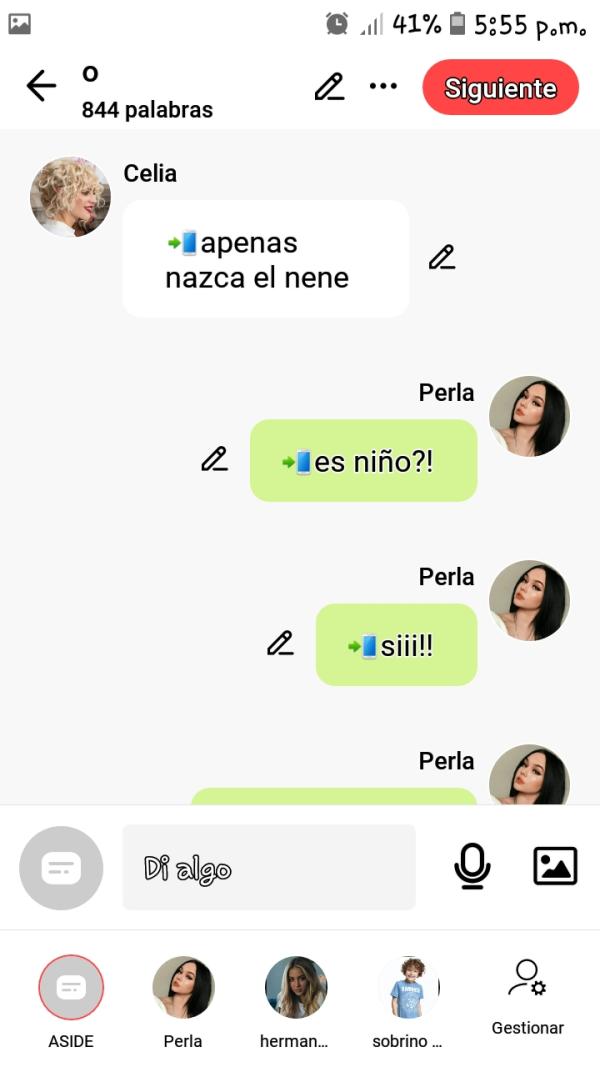Image resolution: width=600 pixels, height=1067 pixels.
Task: Select the ASIDE narrator option
Action: pyautogui.click(x=71, y=988)
